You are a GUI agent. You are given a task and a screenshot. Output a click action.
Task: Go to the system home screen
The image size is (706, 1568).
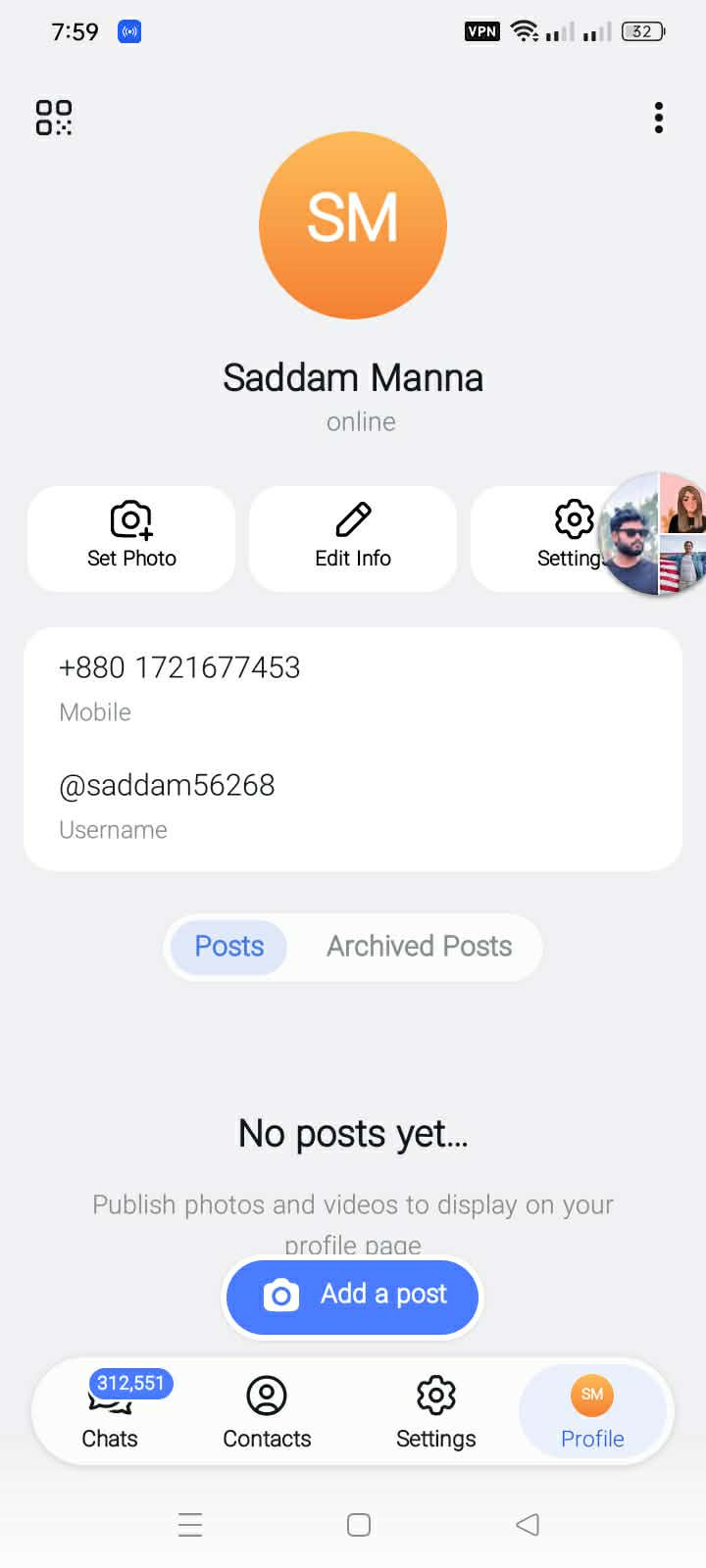tap(359, 1524)
